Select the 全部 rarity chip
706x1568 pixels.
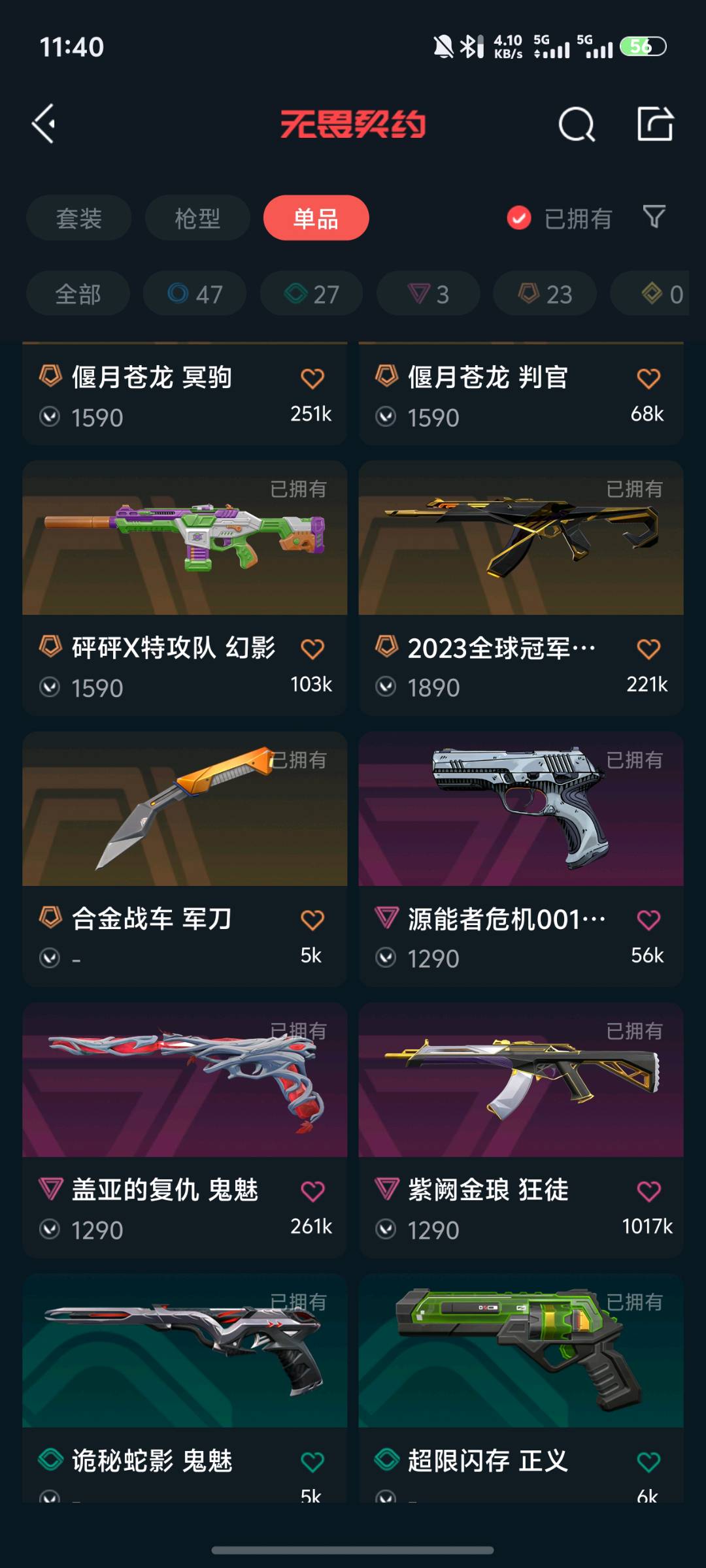point(78,294)
